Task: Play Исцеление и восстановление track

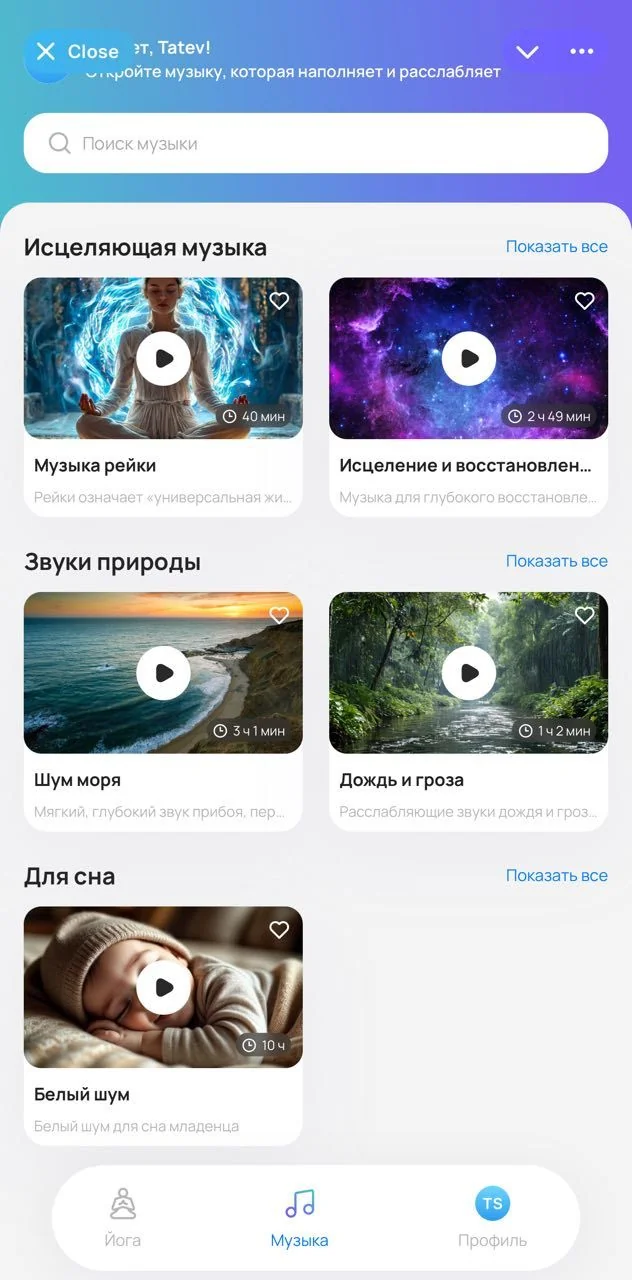Action: (468, 358)
